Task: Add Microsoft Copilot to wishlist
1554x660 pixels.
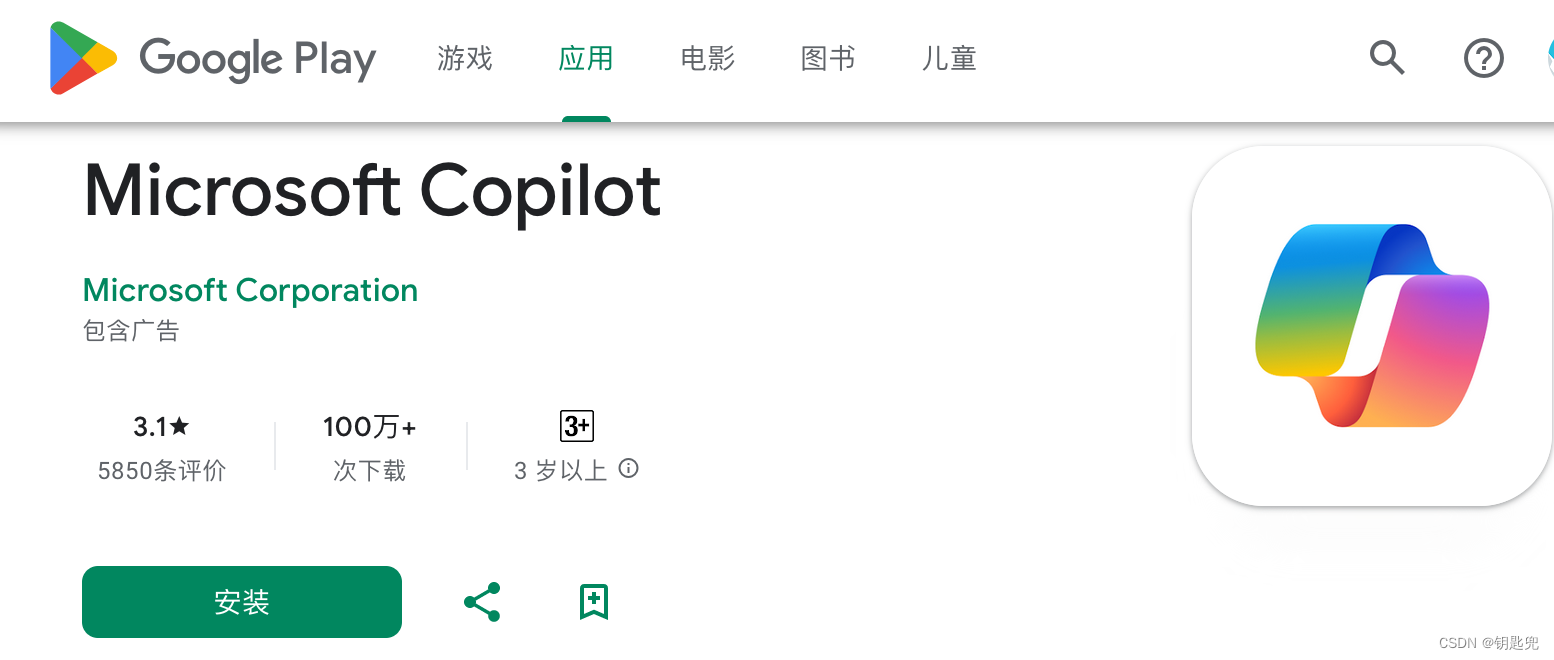Action: tap(594, 602)
